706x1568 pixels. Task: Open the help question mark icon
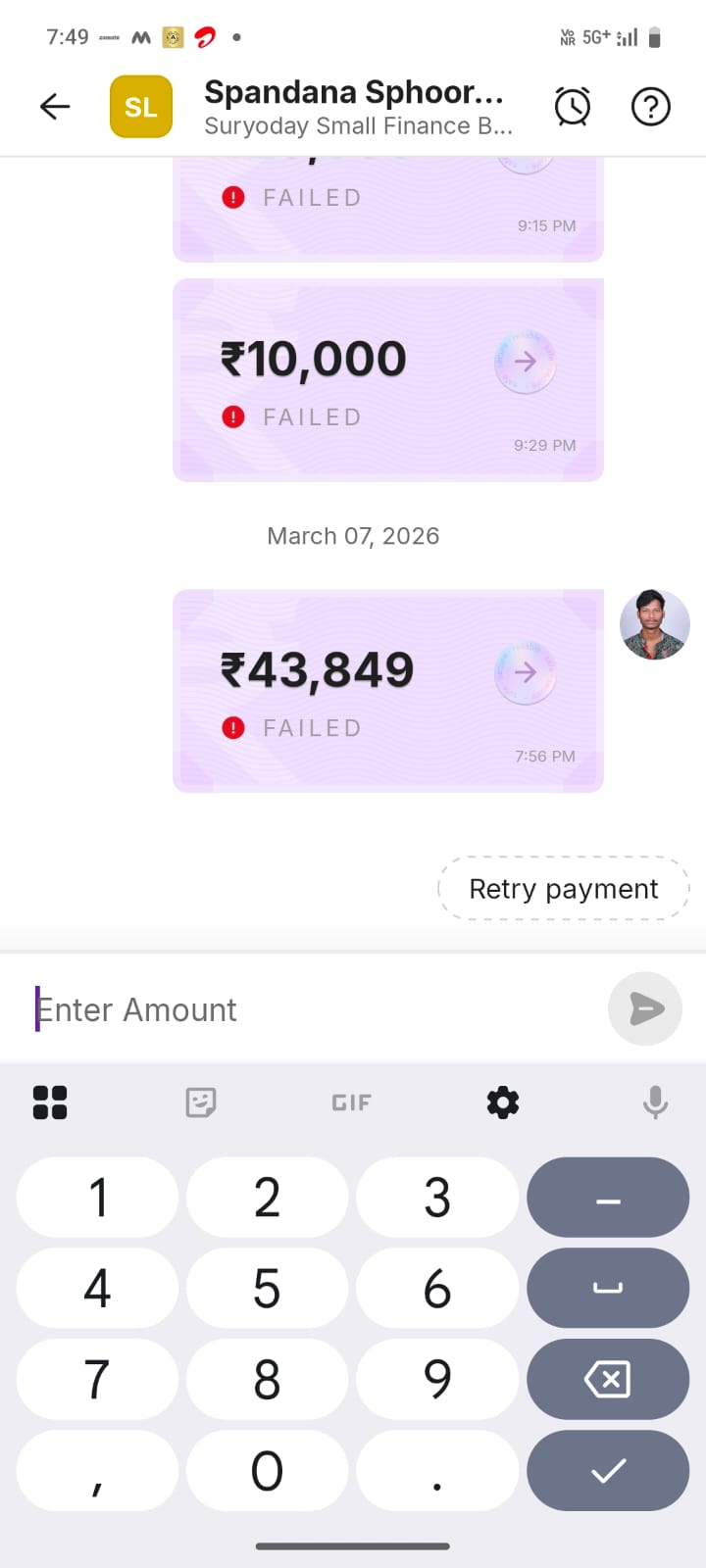(x=650, y=106)
